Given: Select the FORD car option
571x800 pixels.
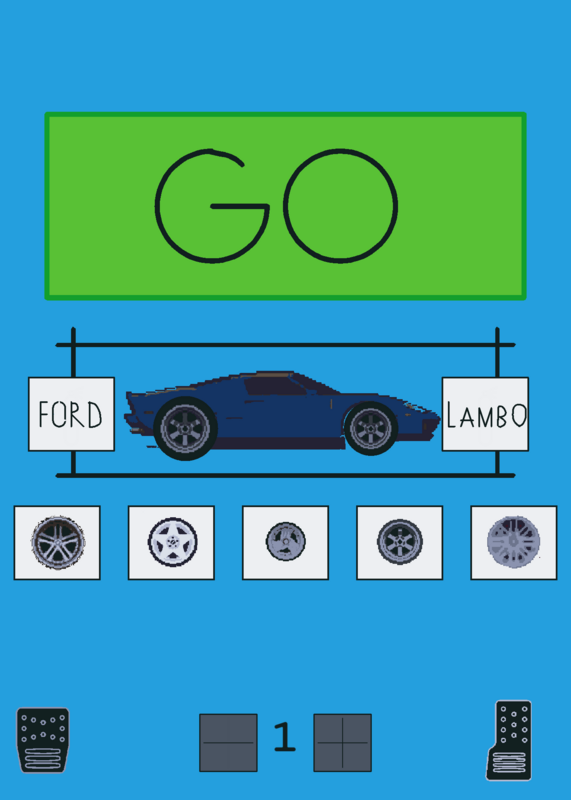Looking at the screenshot, I should 71,414.
